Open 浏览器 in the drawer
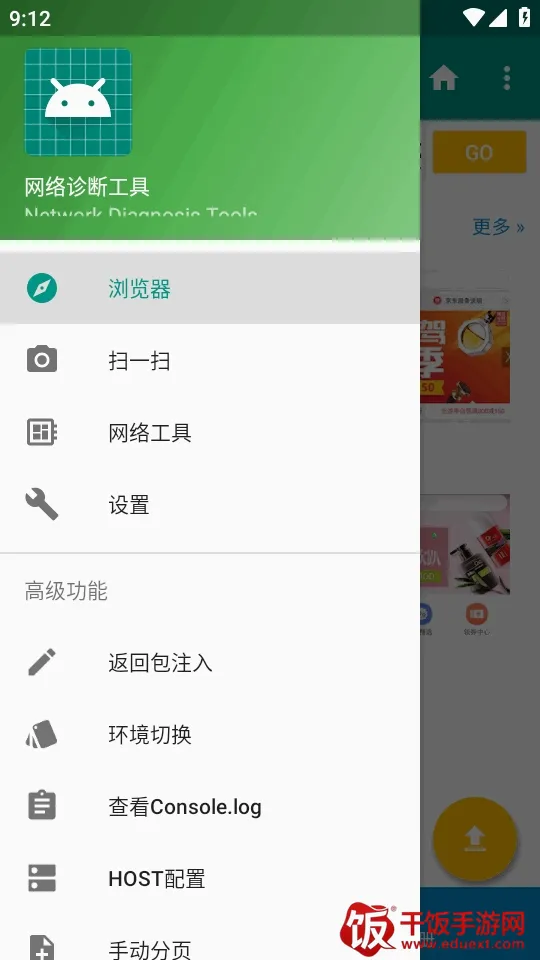 210,288
